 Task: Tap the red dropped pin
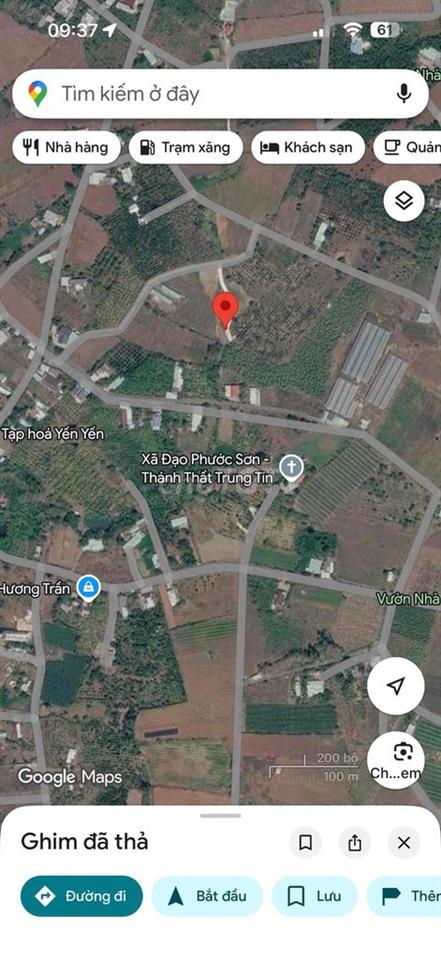pyautogui.click(x=225, y=310)
